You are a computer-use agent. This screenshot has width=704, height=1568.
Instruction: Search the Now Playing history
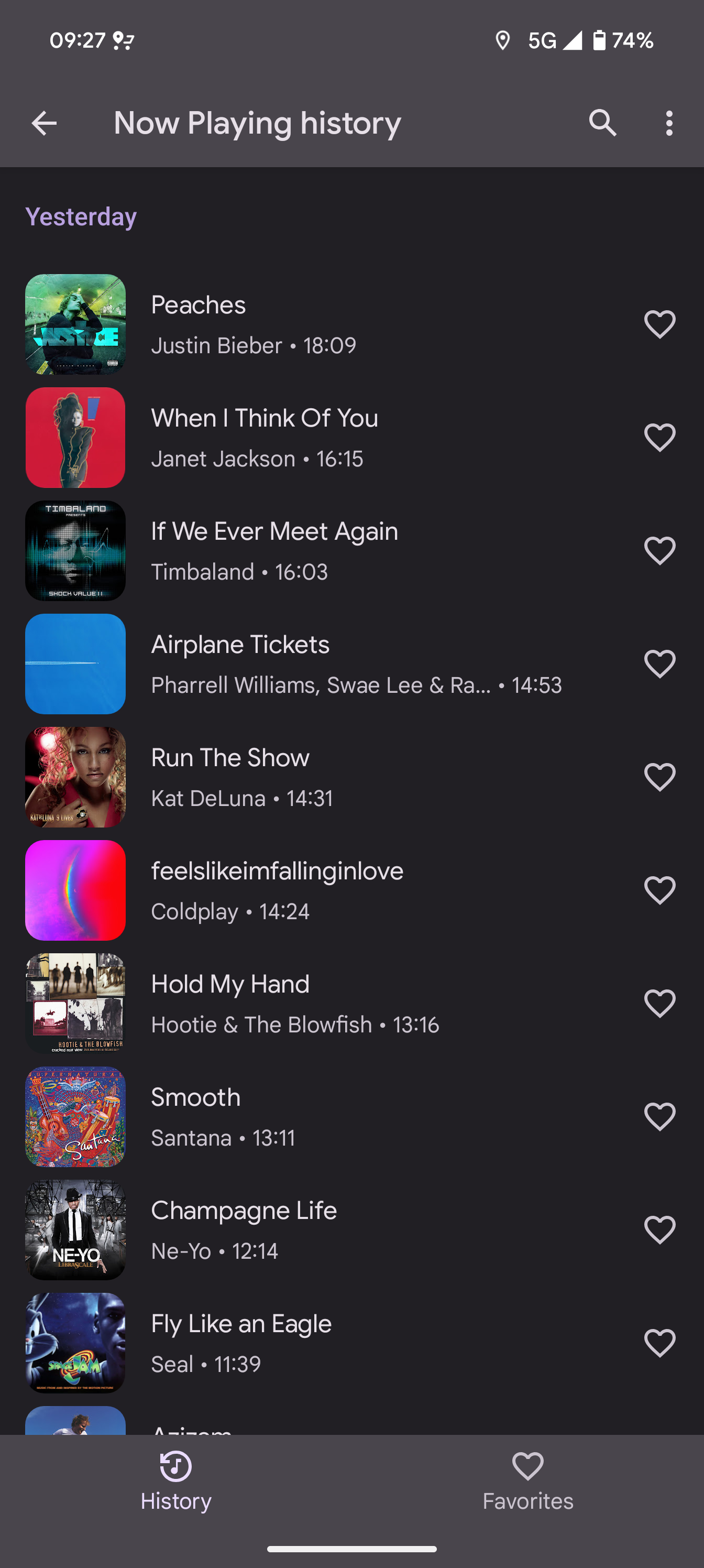602,124
